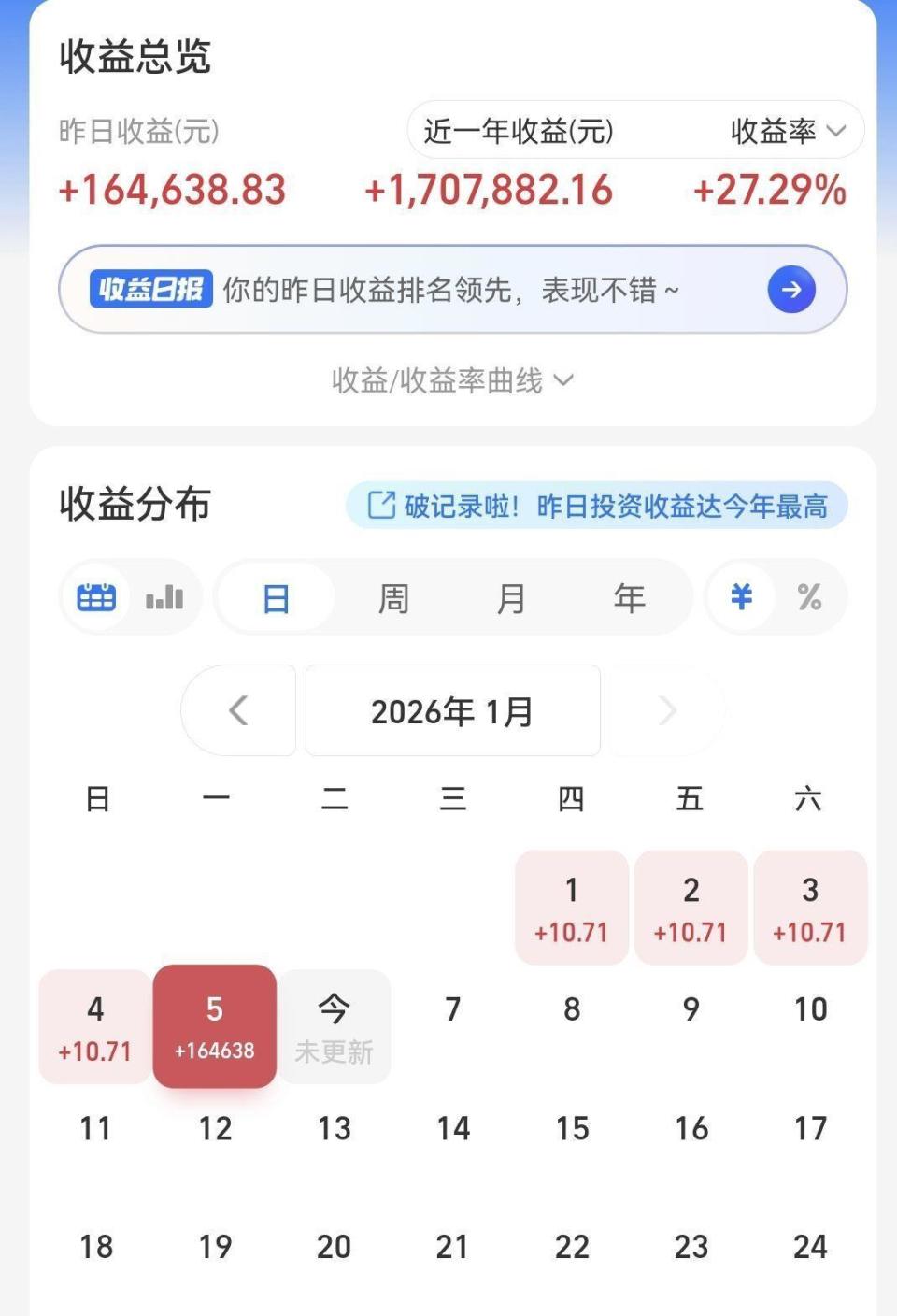
Task: Click the share icon beside 破记录啦
Action: 378,505
